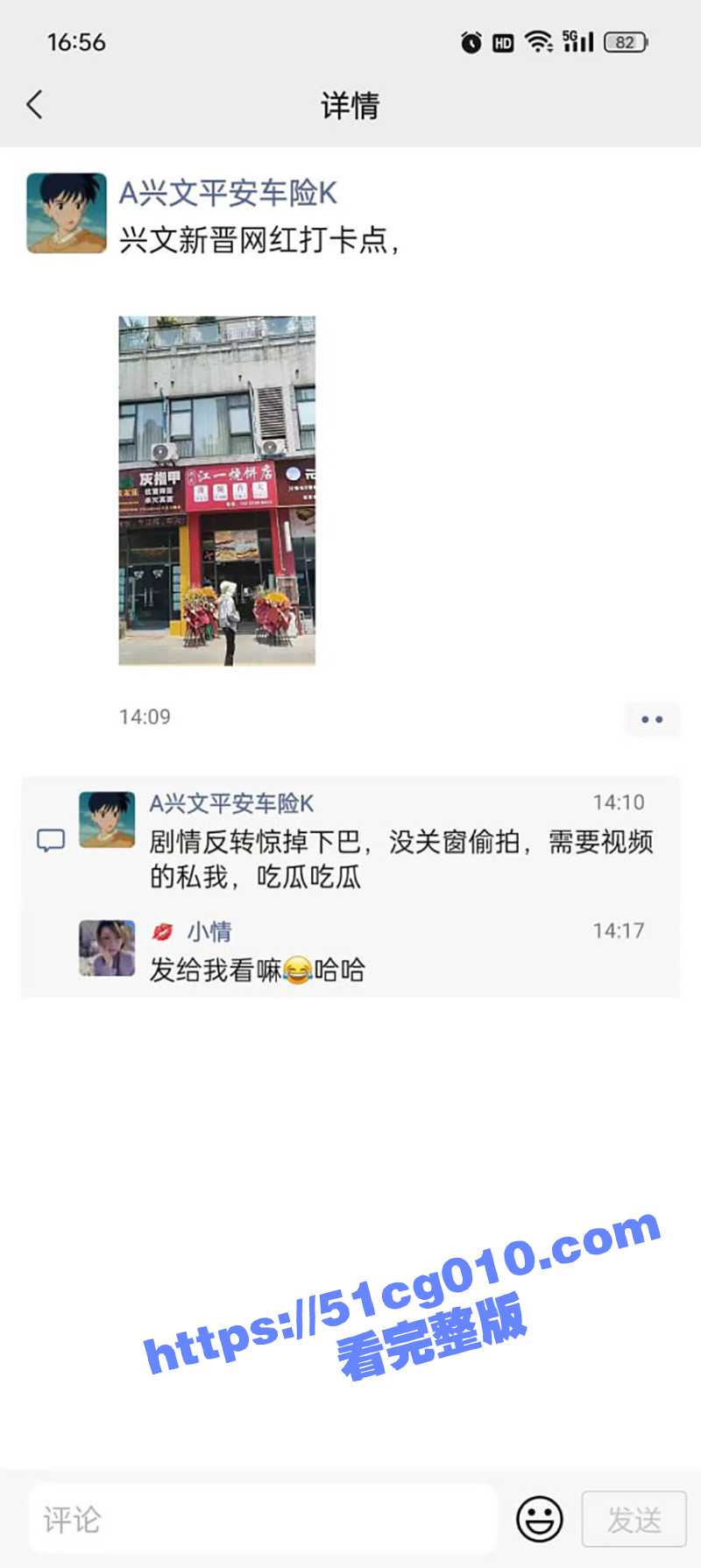Open the emoji picker
Screen dimensions: 701x1568
pyautogui.click(x=539, y=1519)
